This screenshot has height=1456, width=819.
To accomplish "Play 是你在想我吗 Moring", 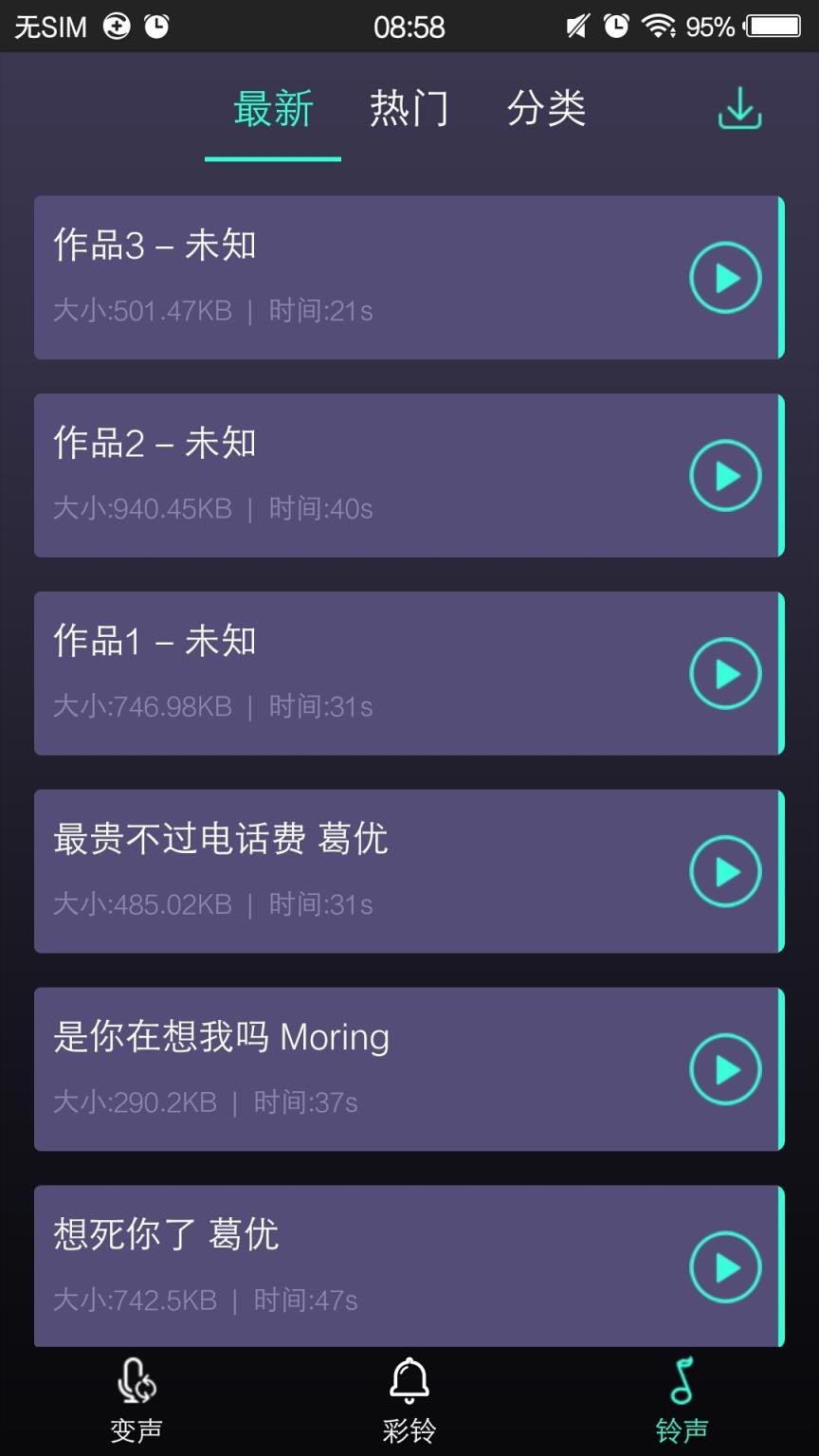I will click(725, 1068).
